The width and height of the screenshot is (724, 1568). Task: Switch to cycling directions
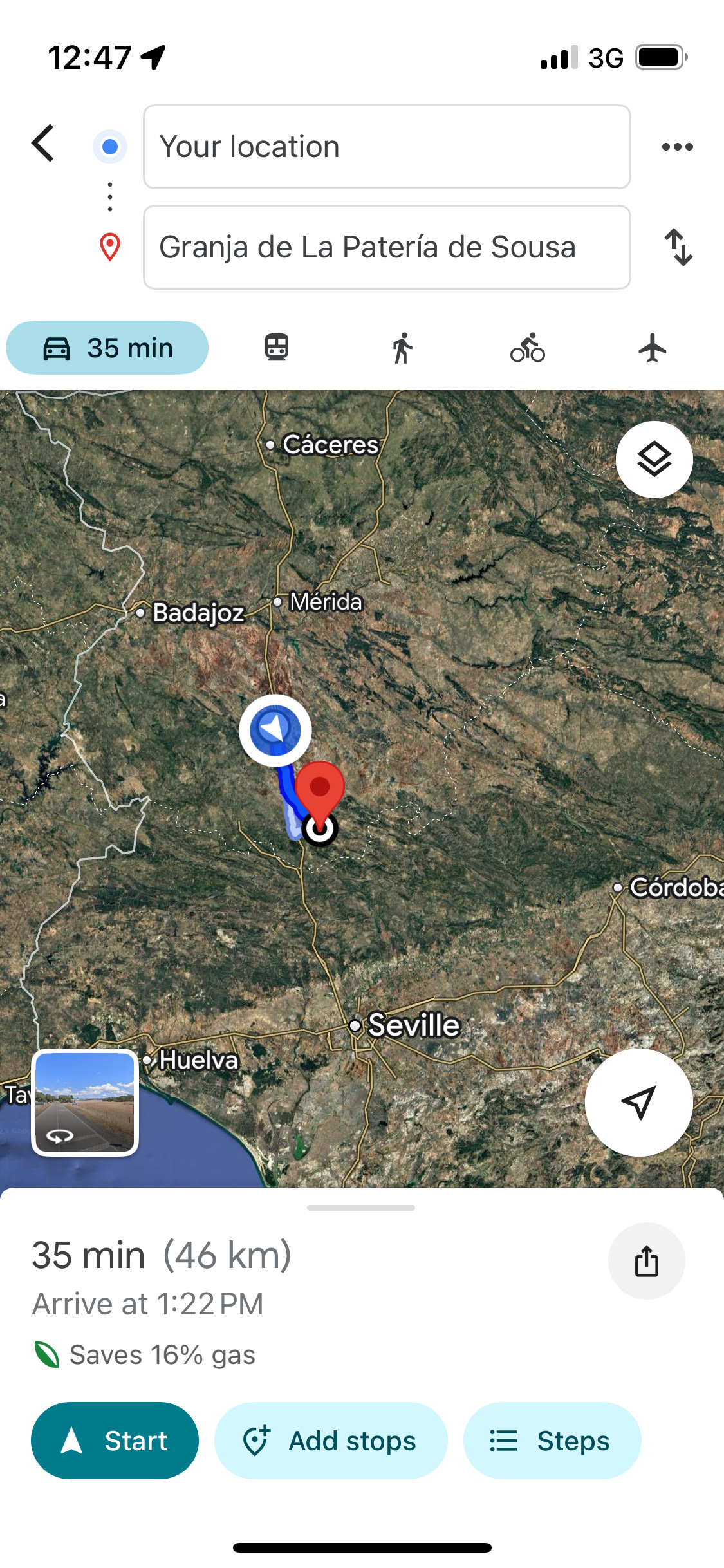tap(527, 348)
